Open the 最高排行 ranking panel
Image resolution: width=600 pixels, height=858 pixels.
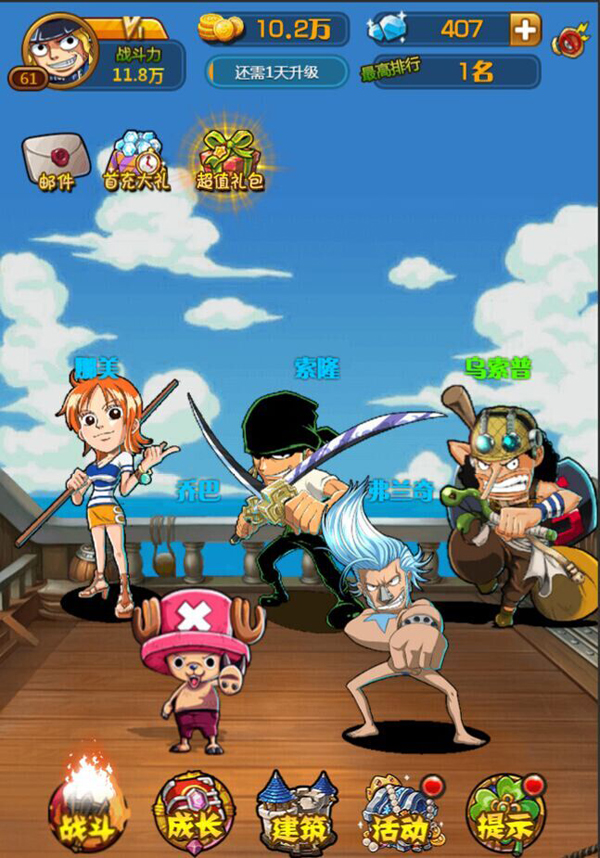[x=450, y=72]
